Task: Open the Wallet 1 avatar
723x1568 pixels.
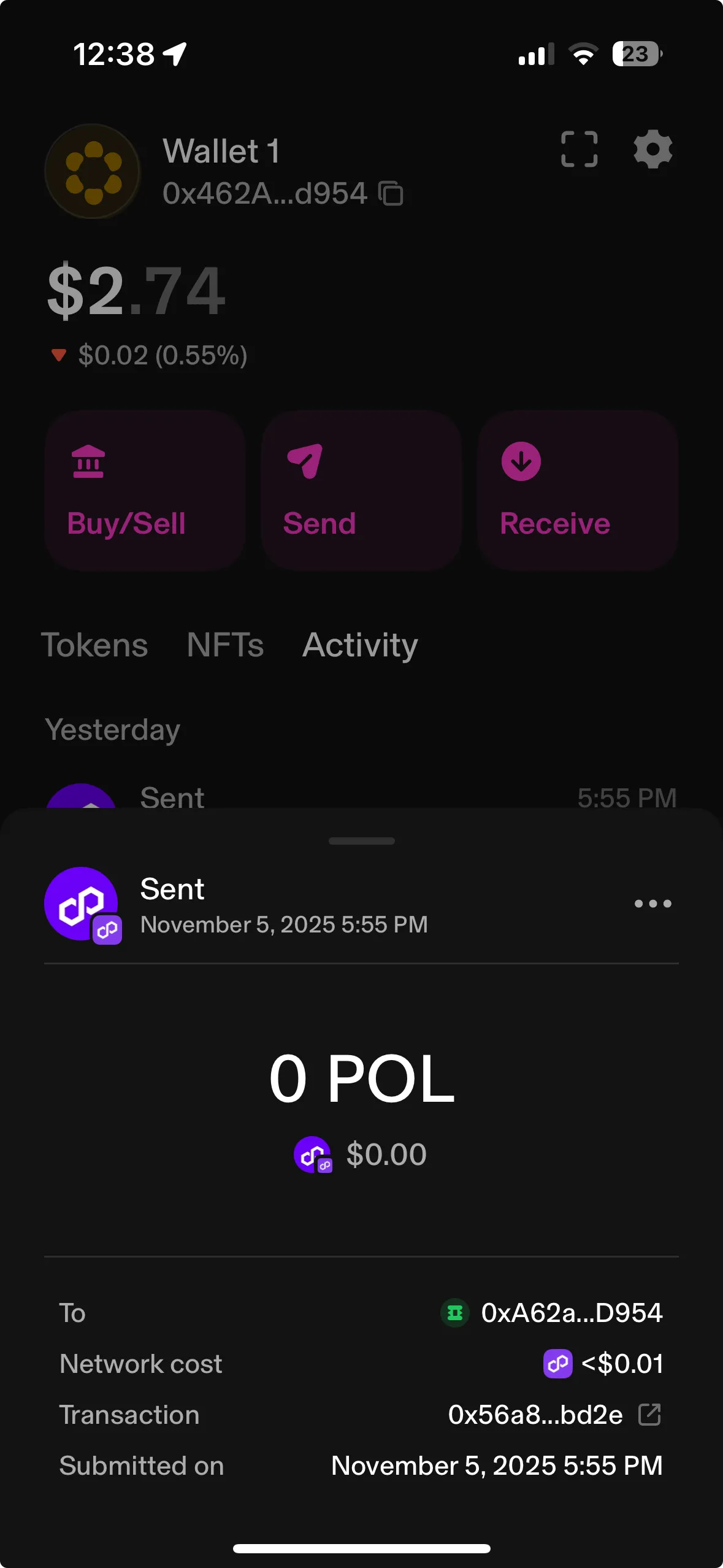Action: click(x=93, y=171)
